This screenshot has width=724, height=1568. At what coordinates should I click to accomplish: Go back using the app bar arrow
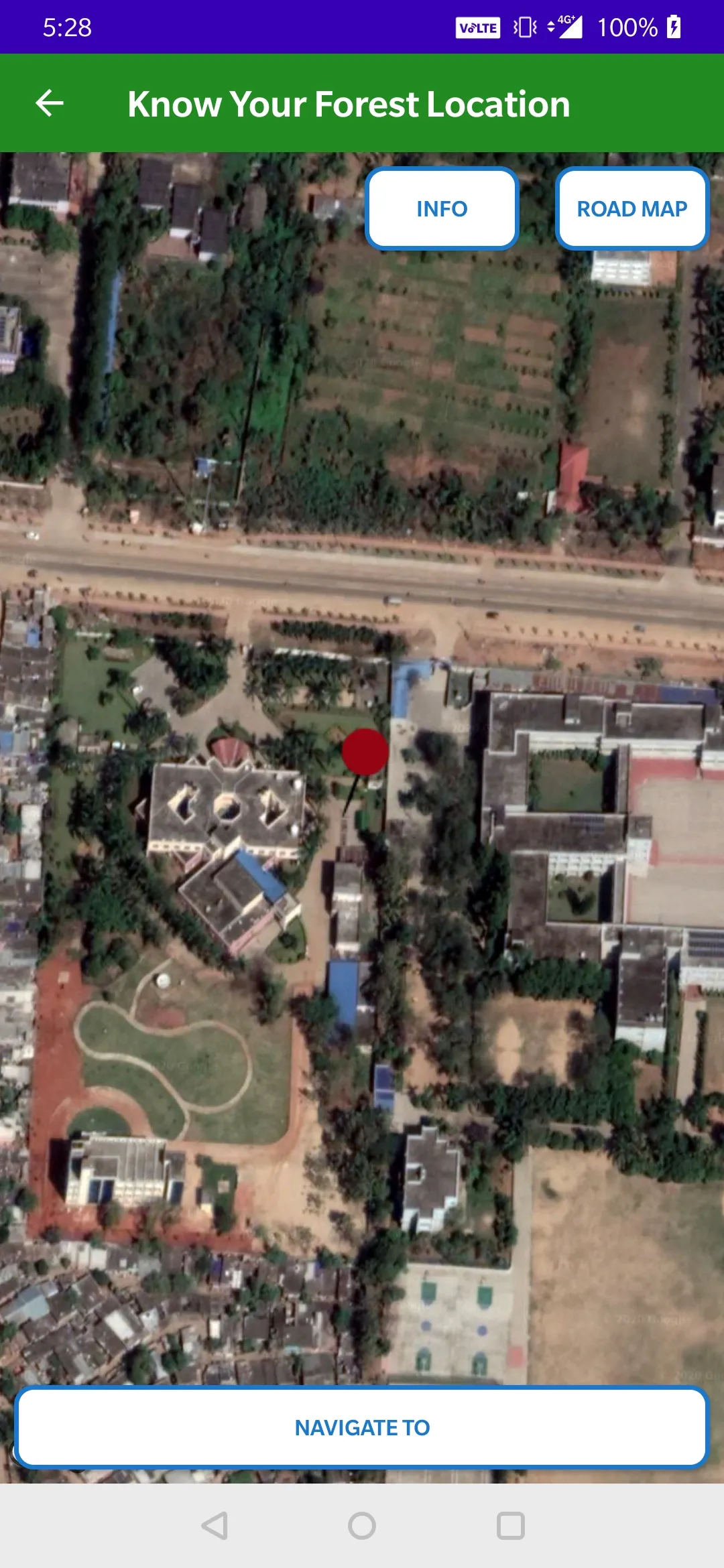point(50,103)
